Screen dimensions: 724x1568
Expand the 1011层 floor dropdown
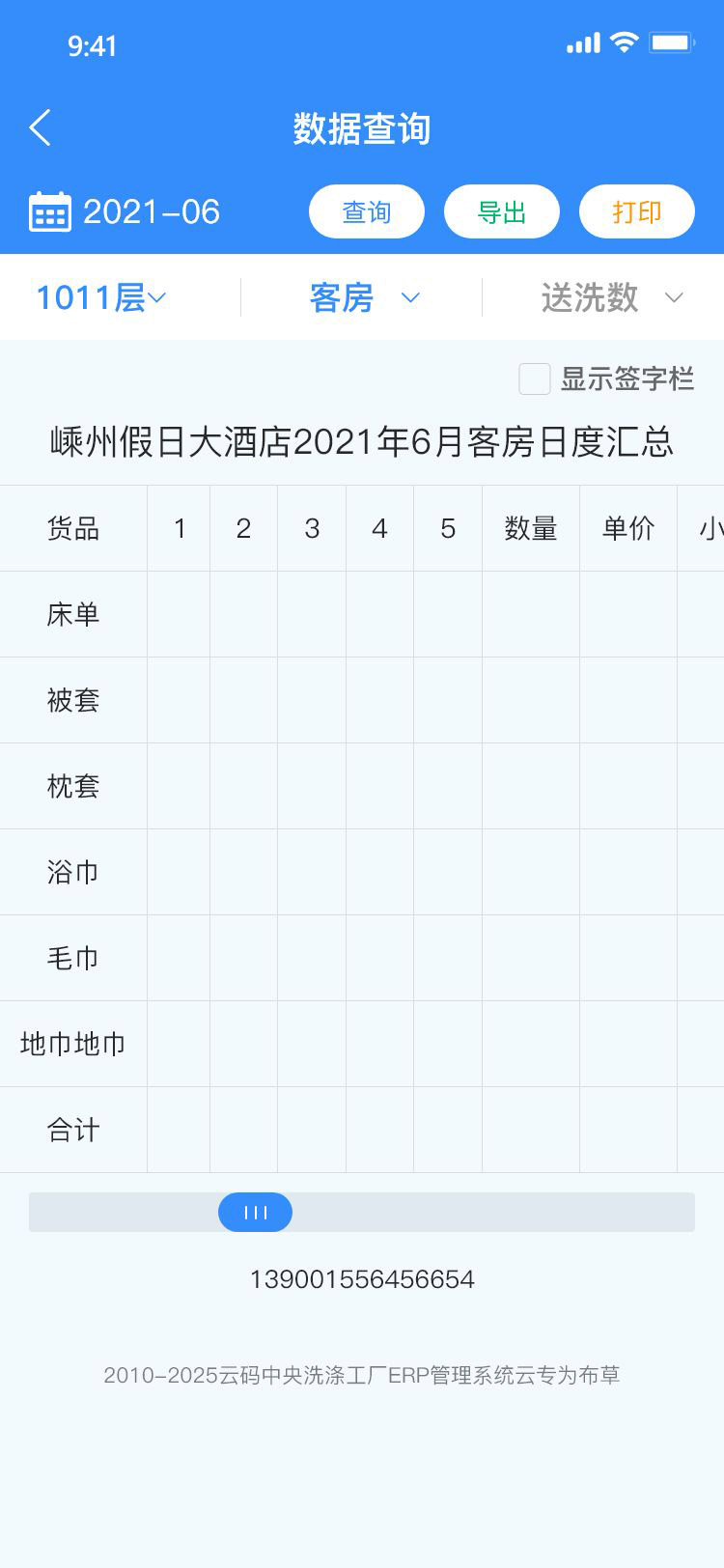[101, 297]
